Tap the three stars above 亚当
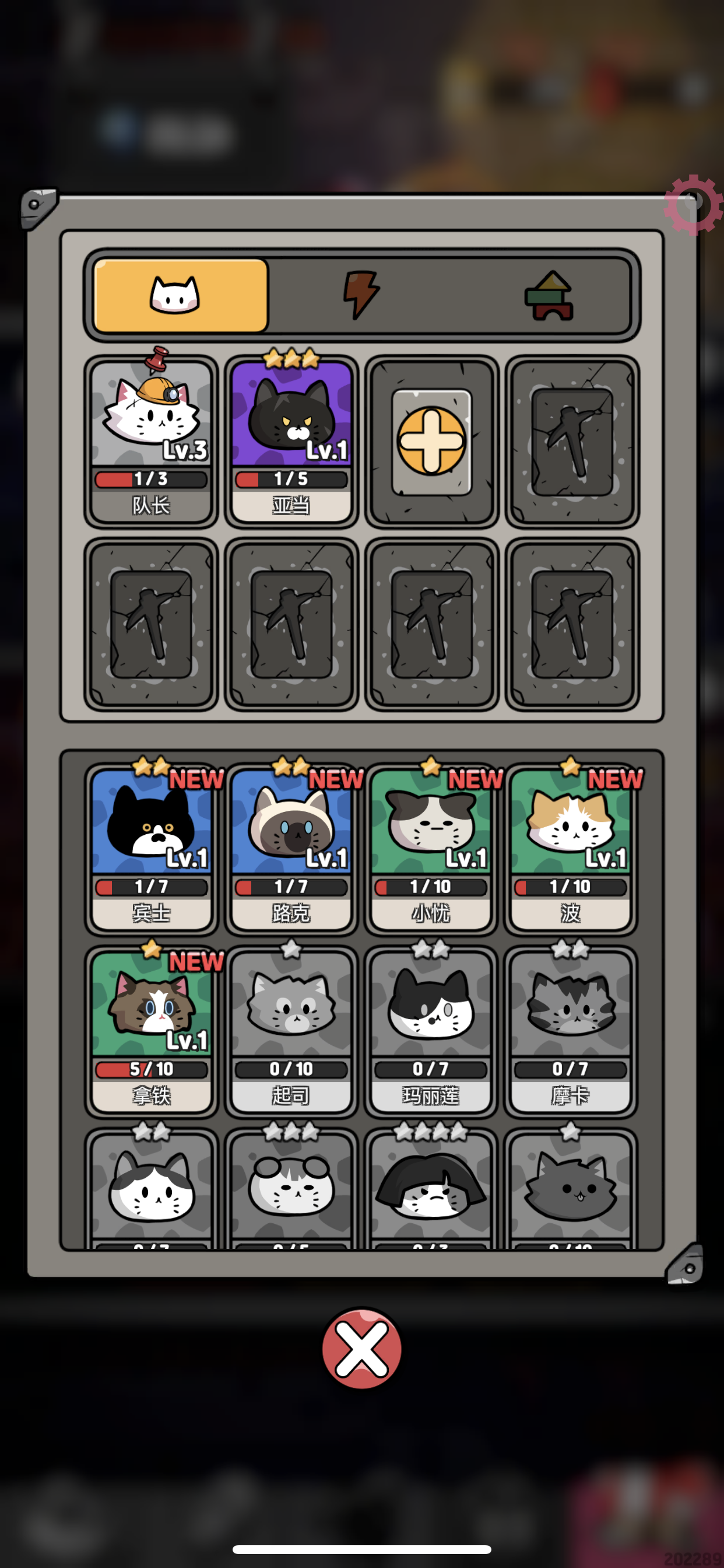Image resolution: width=724 pixels, height=1568 pixels. 290,358
